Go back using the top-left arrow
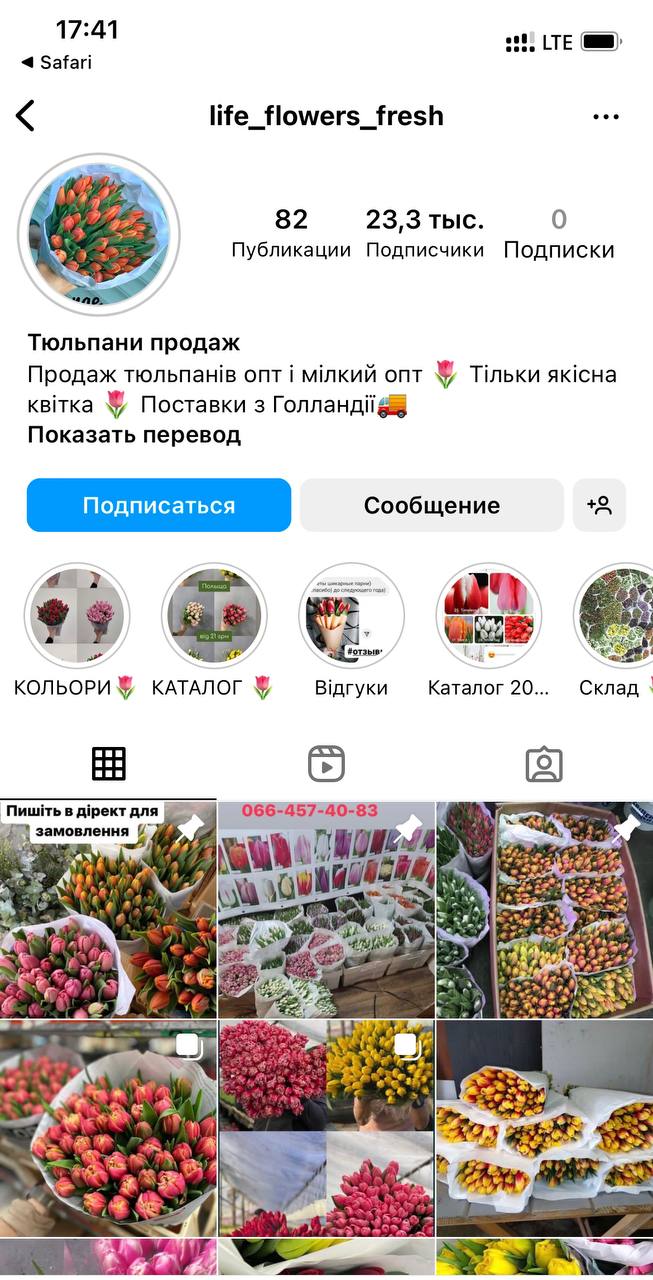The height and width of the screenshot is (1280, 653). point(25,116)
